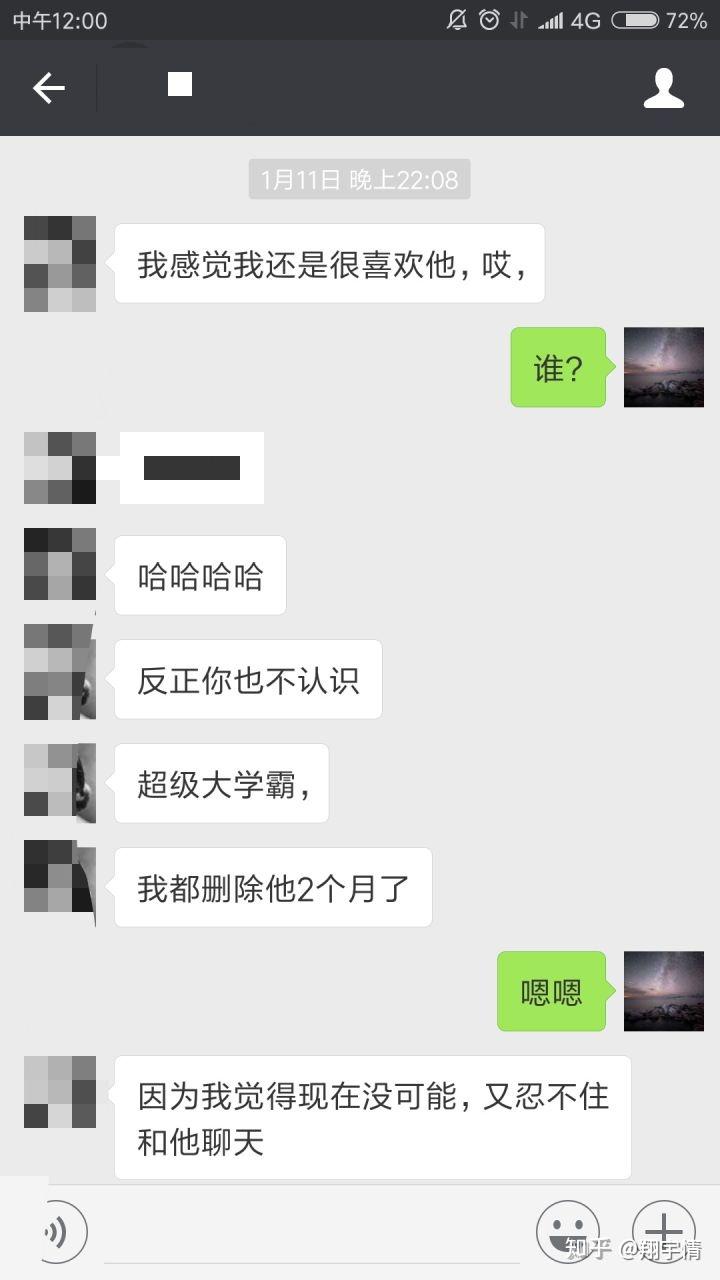The width and height of the screenshot is (720, 1280).
Task: Open the emoji sticker panel
Action: click(x=568, y=1231)
